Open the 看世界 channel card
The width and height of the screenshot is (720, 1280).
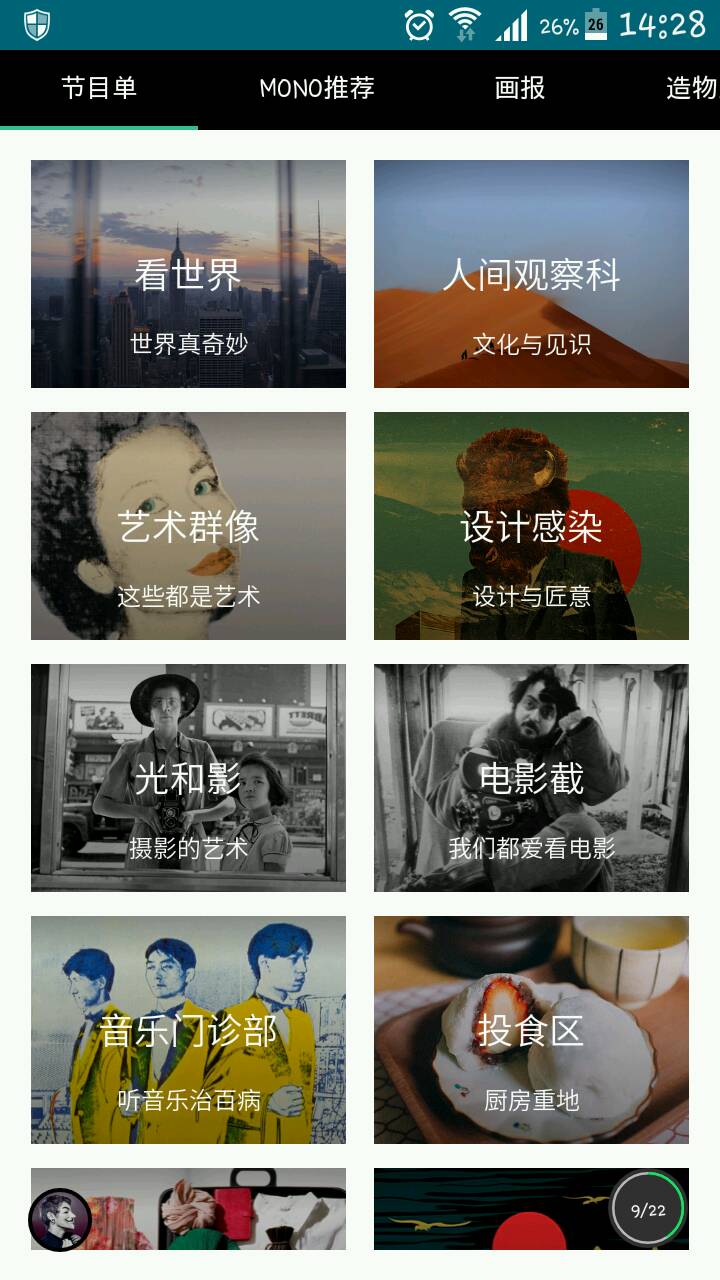(x=188, y=274)
